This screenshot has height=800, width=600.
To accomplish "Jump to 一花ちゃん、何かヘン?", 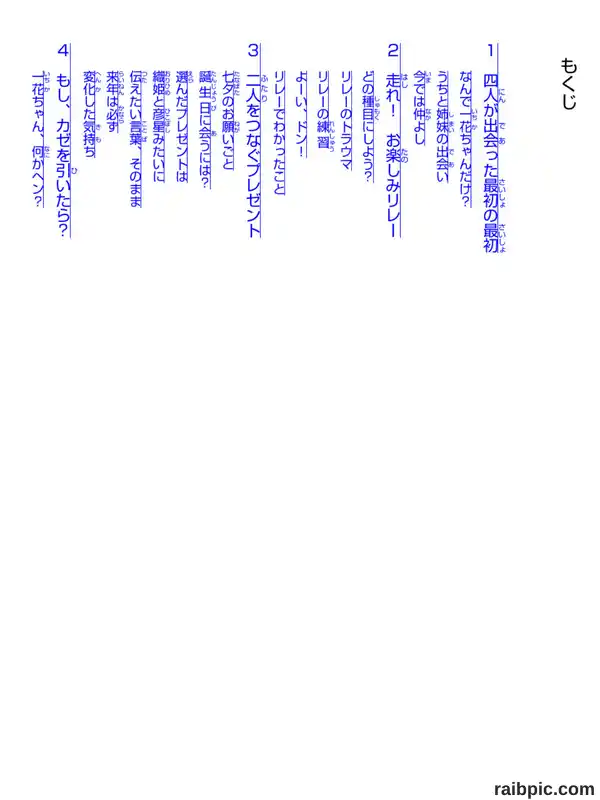I will pos(37,139).
